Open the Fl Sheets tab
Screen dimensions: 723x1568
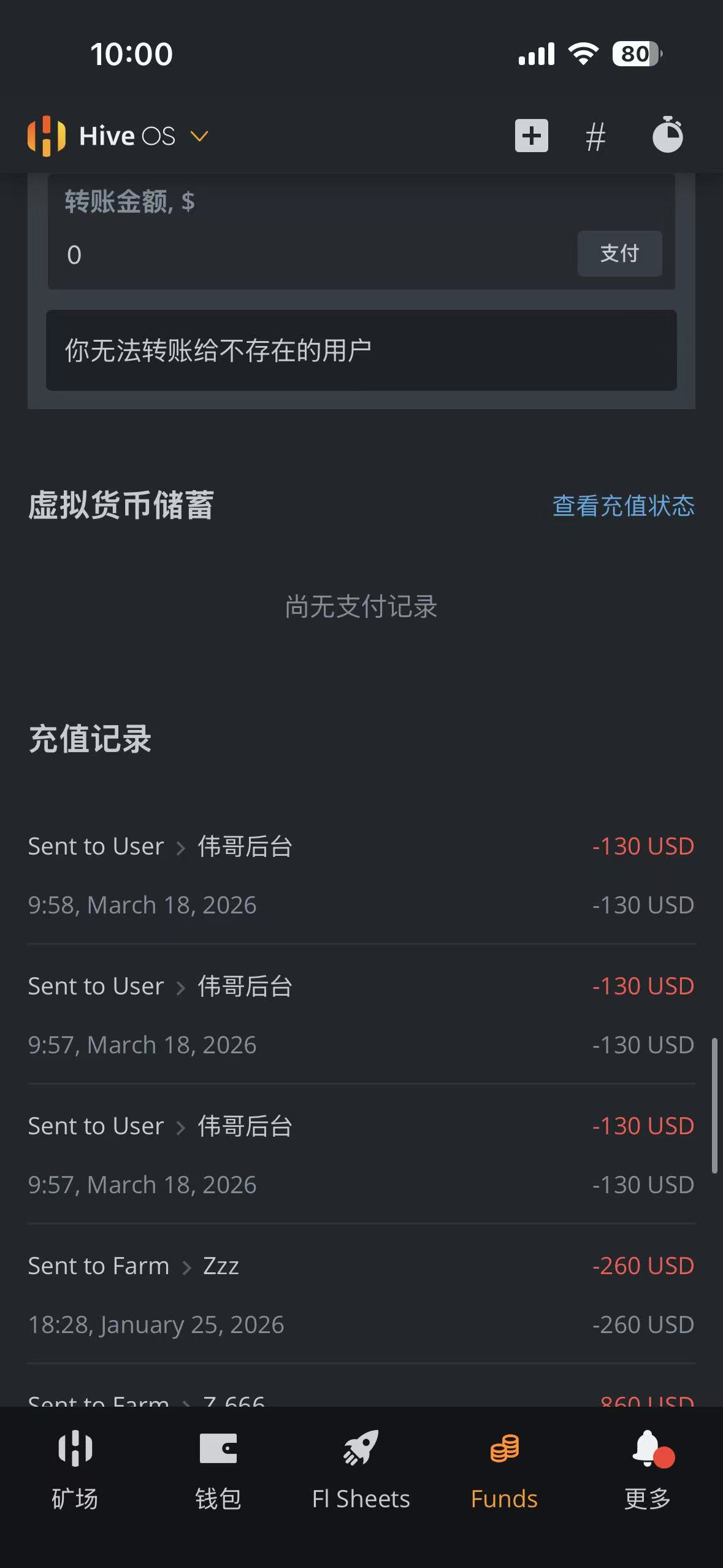click(x=361, y=1470)
